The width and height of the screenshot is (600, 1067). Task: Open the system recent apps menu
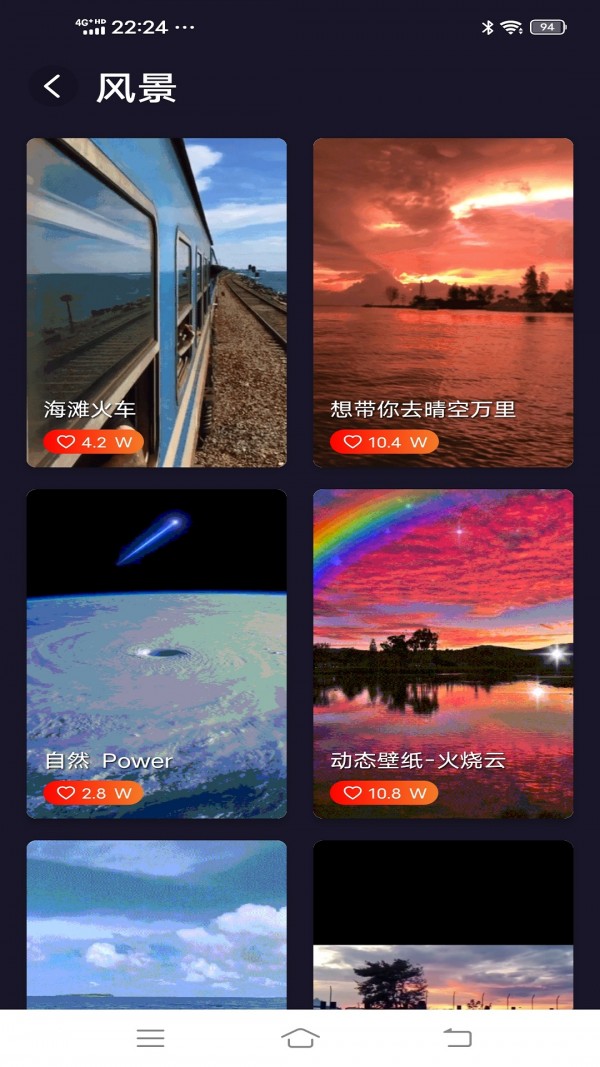click(150, 1038)
